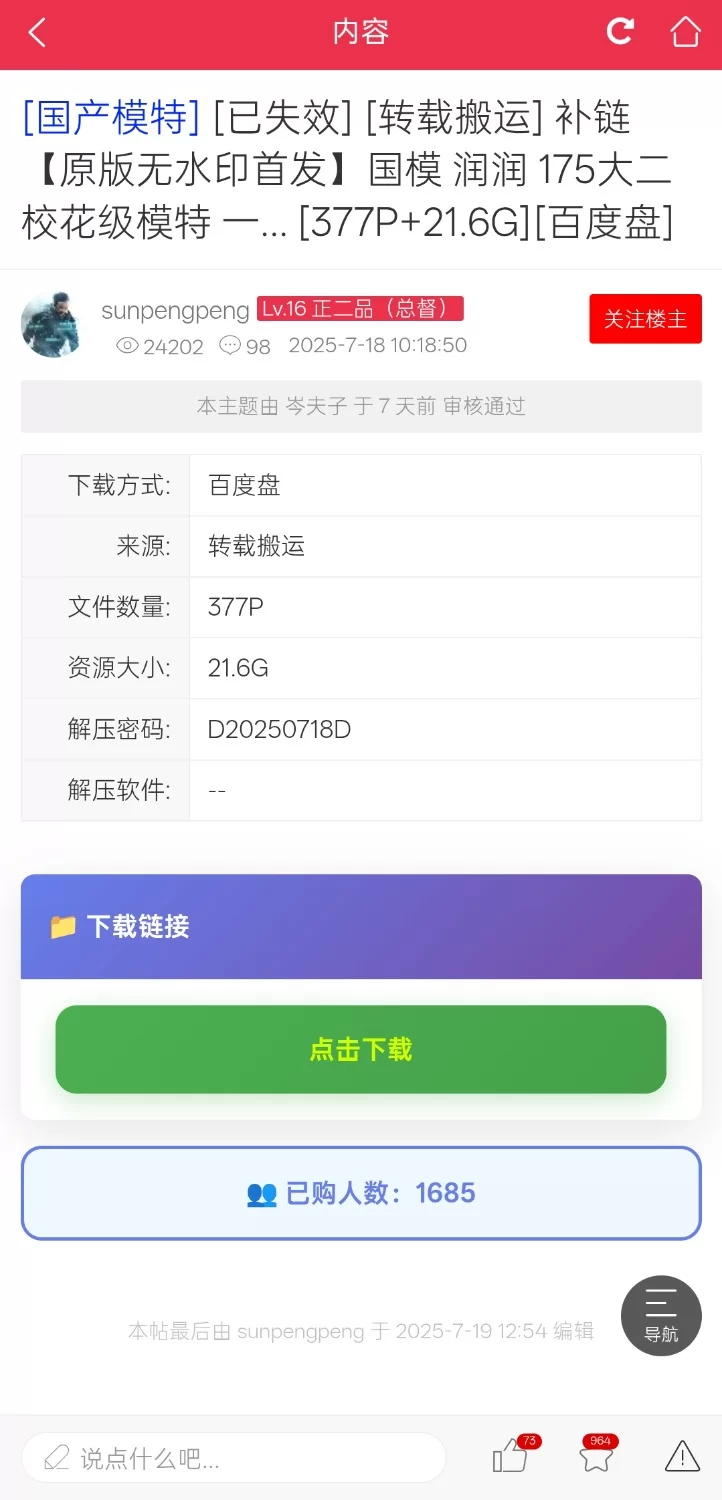Like this post with the thumbs-up
The height and width of the screenshot is (1500, 722).
pyautogui.click(x=511, y=1457)
